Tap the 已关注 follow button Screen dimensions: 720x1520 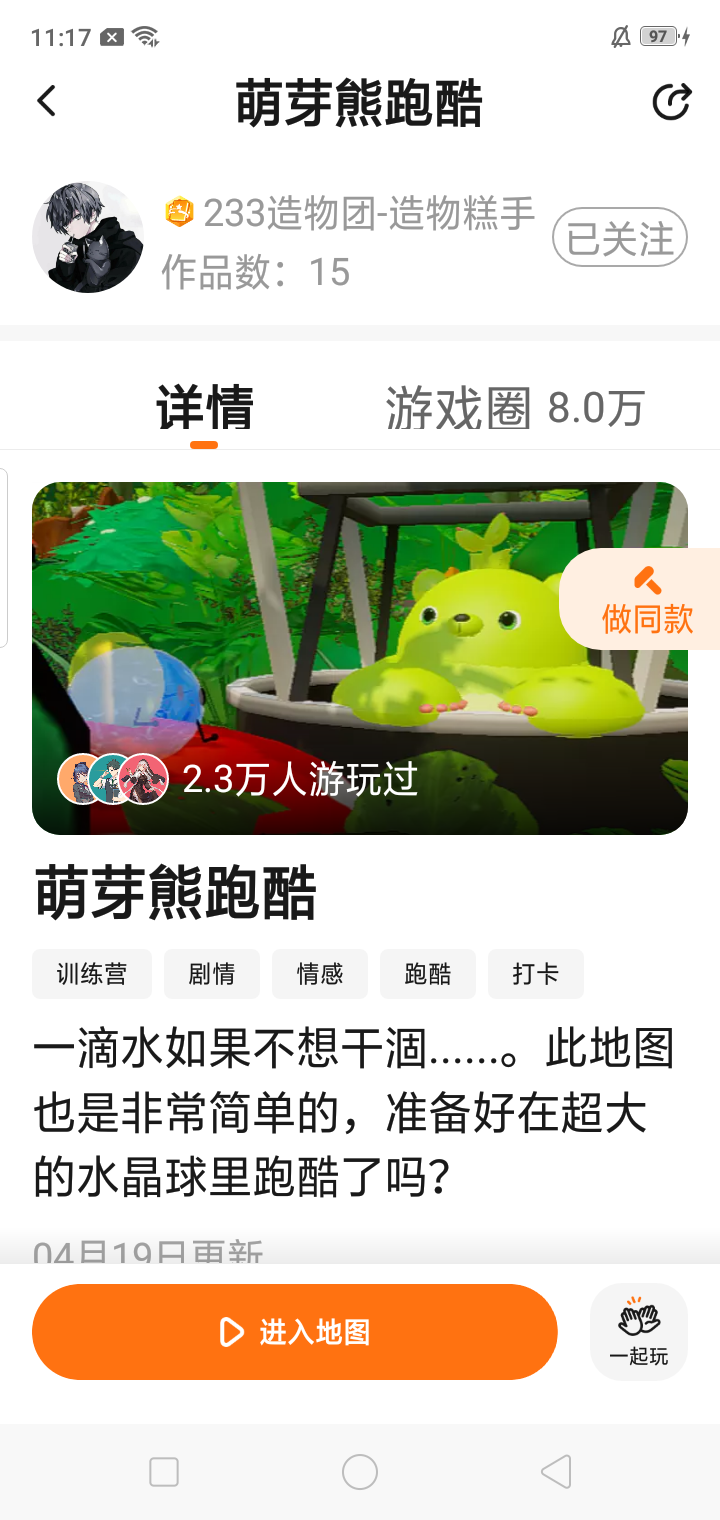pos(620,238)
